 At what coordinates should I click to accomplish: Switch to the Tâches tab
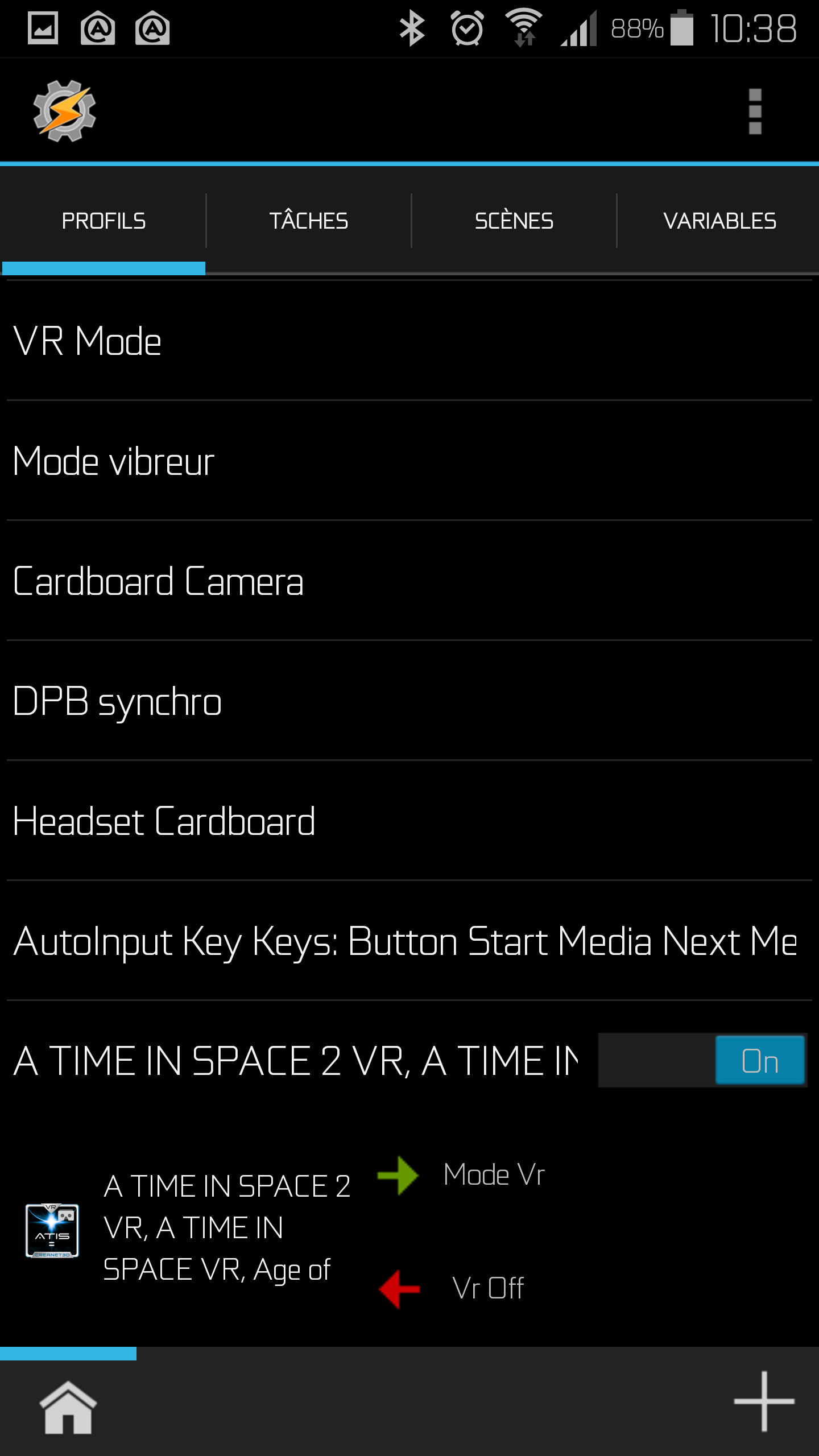pos(308,221)
